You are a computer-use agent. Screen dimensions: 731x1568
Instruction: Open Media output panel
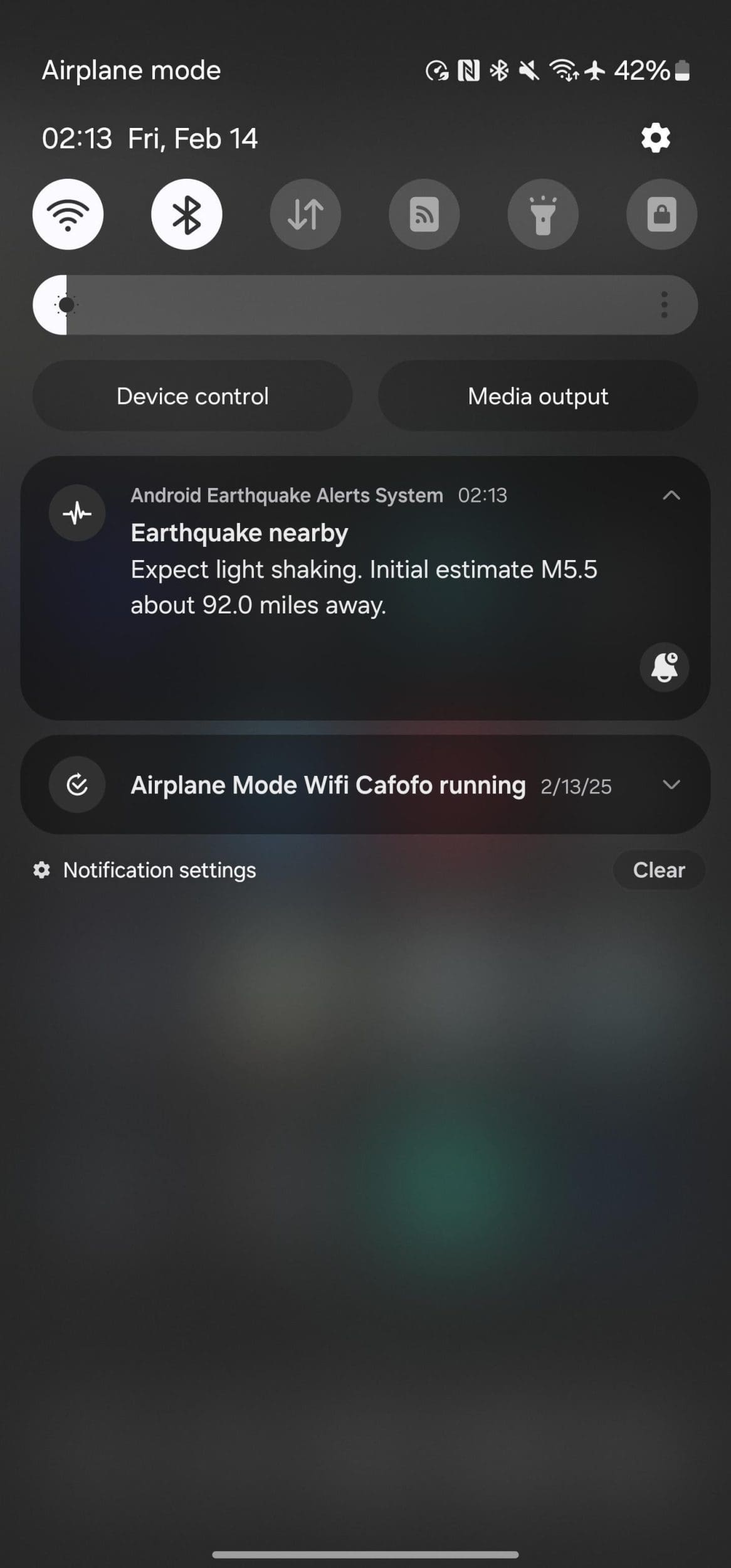point(538,396)
